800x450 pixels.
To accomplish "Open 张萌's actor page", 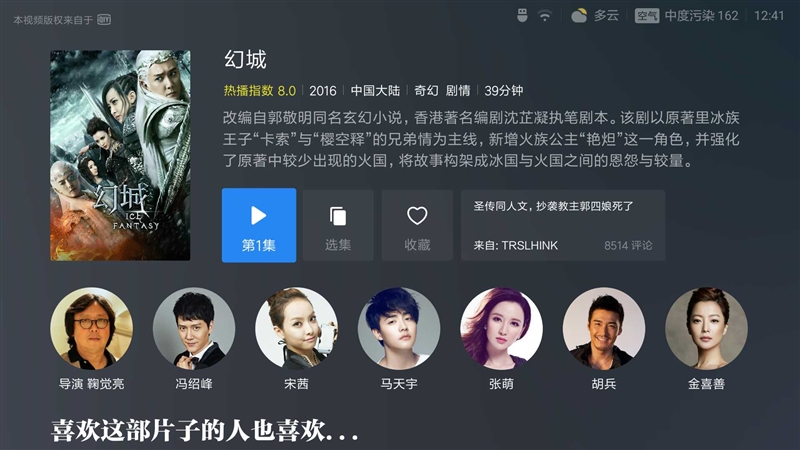I will click(501, 329).
